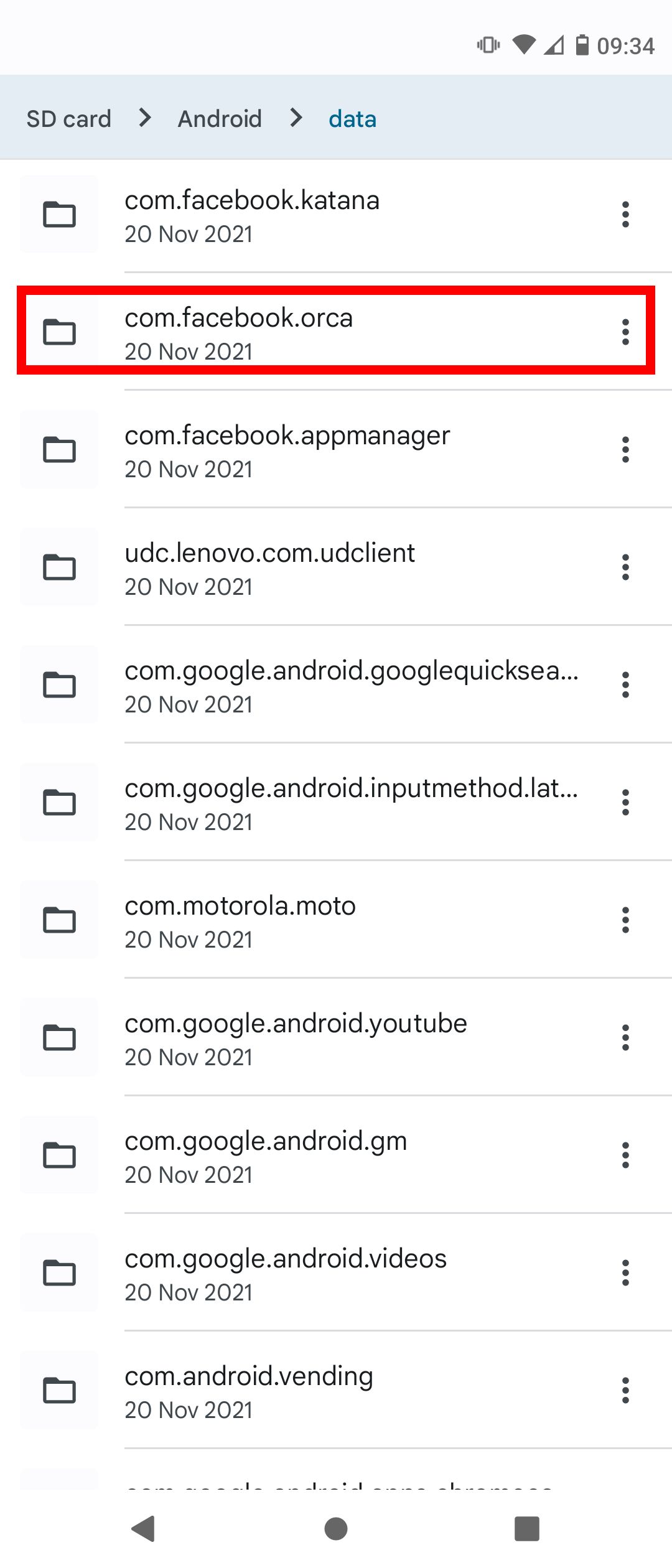The image size is (672, 1568).
Task: Open the com.motorola.moto folder
Action: pos(240,920)
